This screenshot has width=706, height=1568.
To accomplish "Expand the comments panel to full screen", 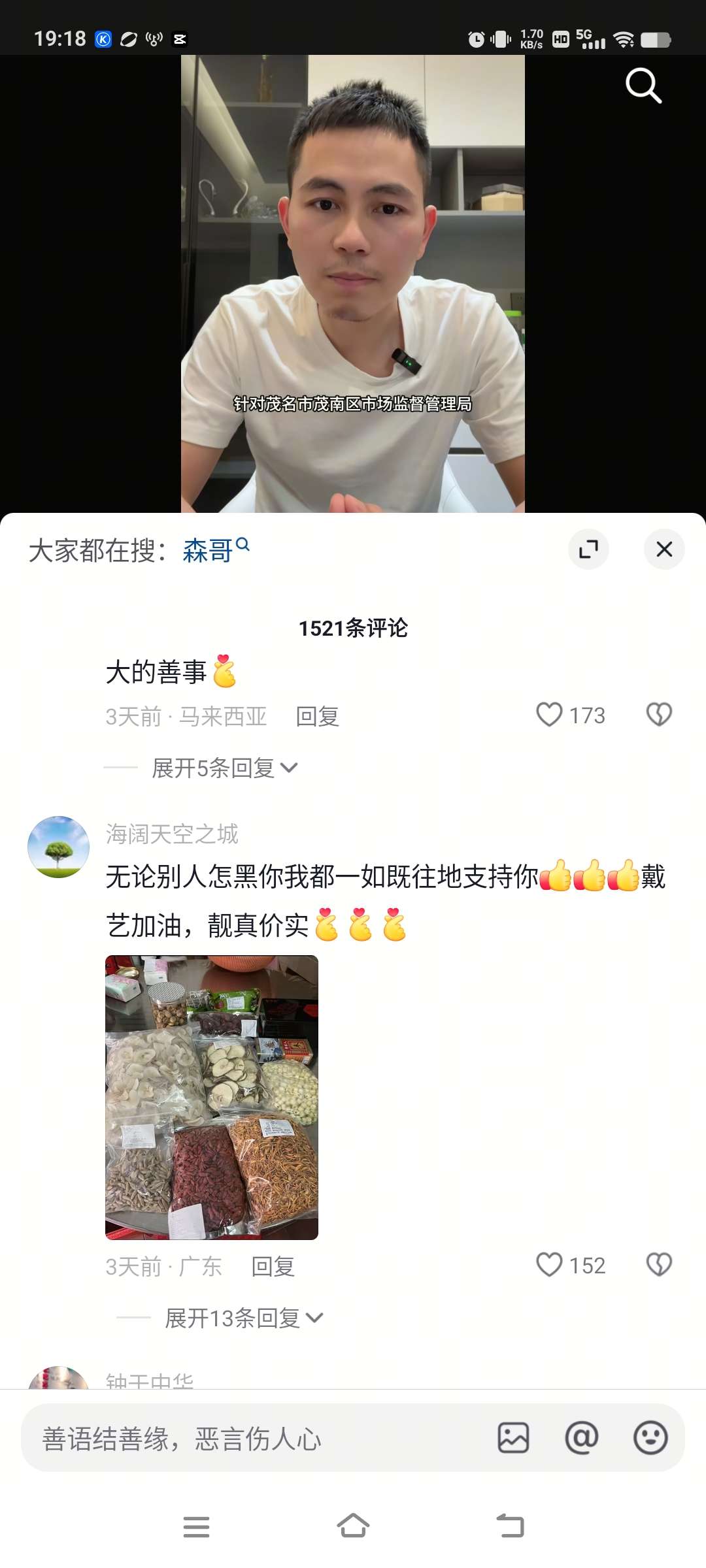I will (588, 549).
